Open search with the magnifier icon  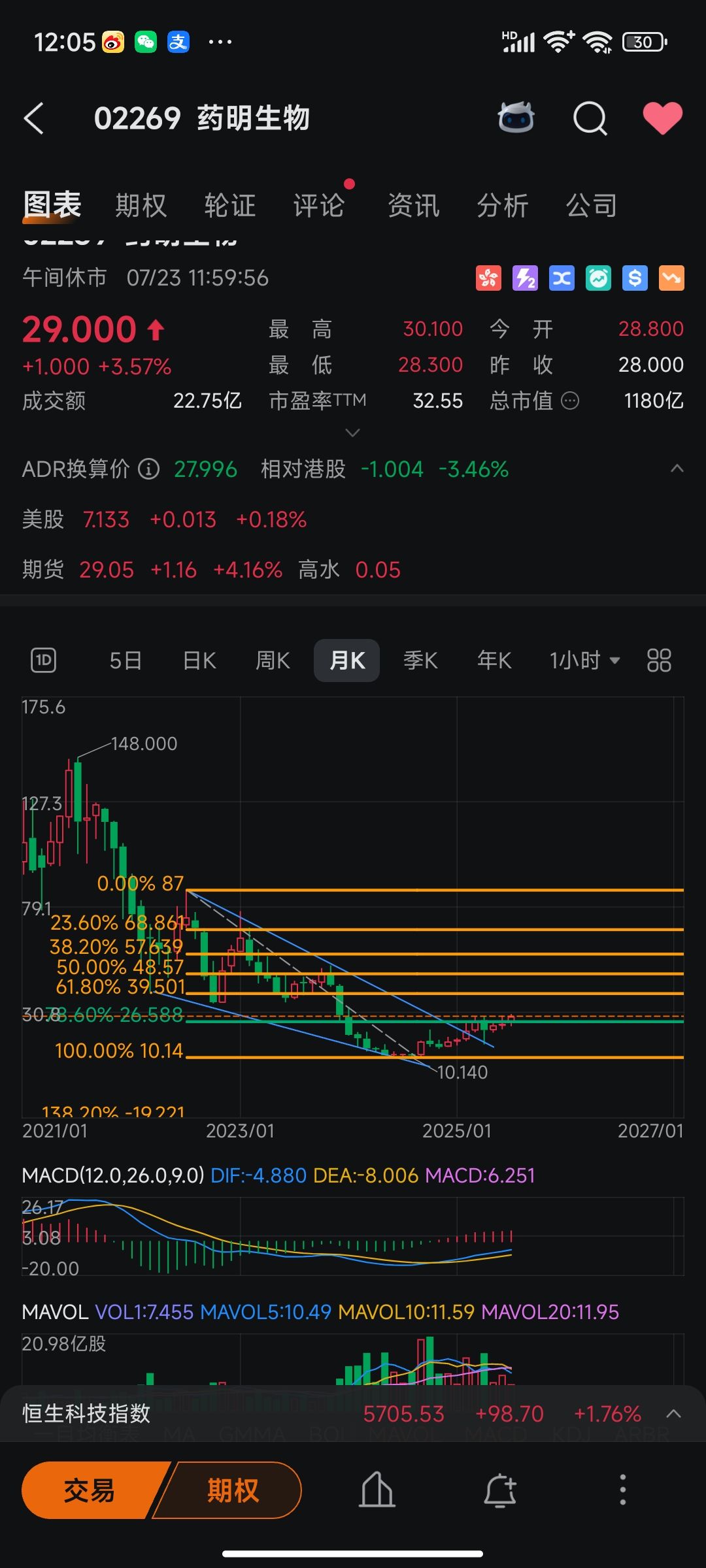(590, 119)
